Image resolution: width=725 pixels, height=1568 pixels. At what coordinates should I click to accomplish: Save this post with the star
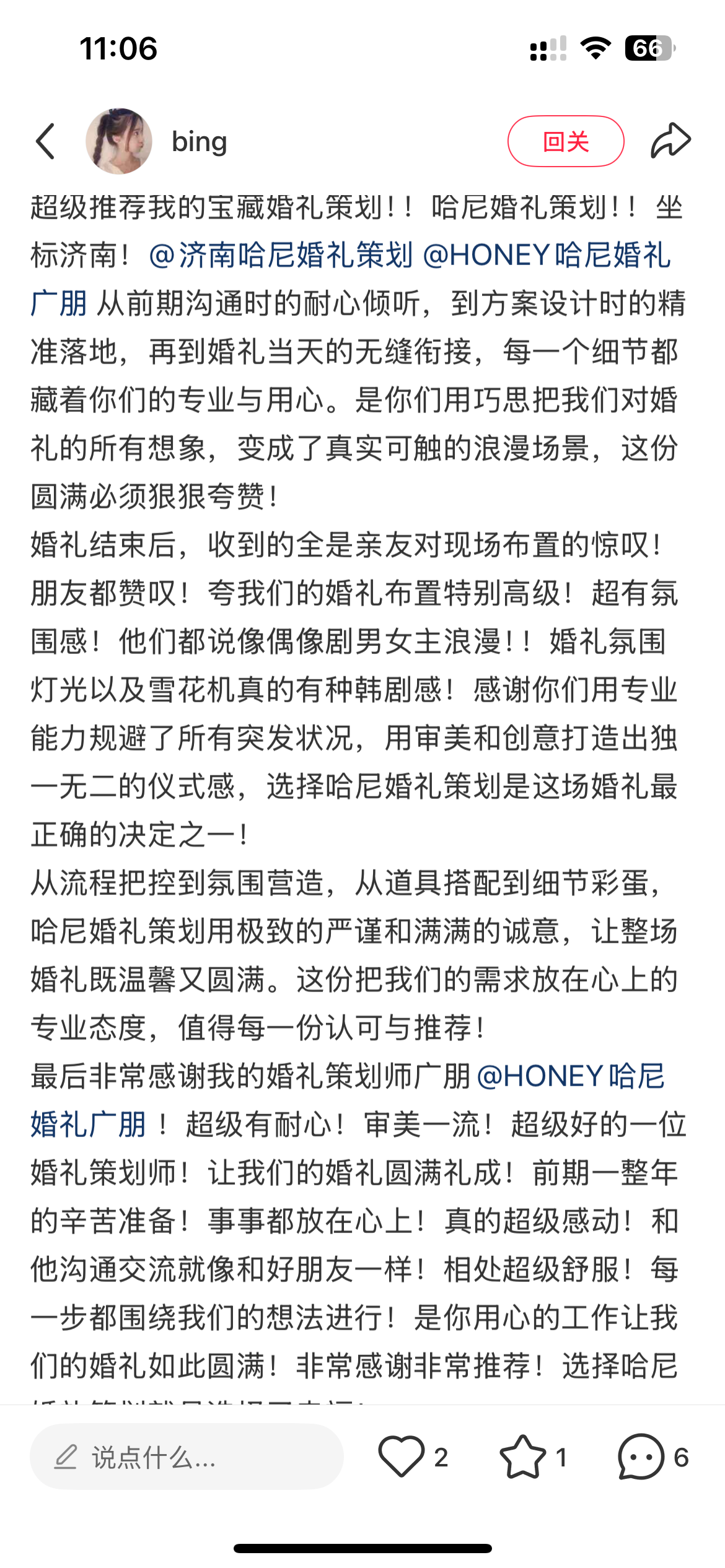[522, 1457]
